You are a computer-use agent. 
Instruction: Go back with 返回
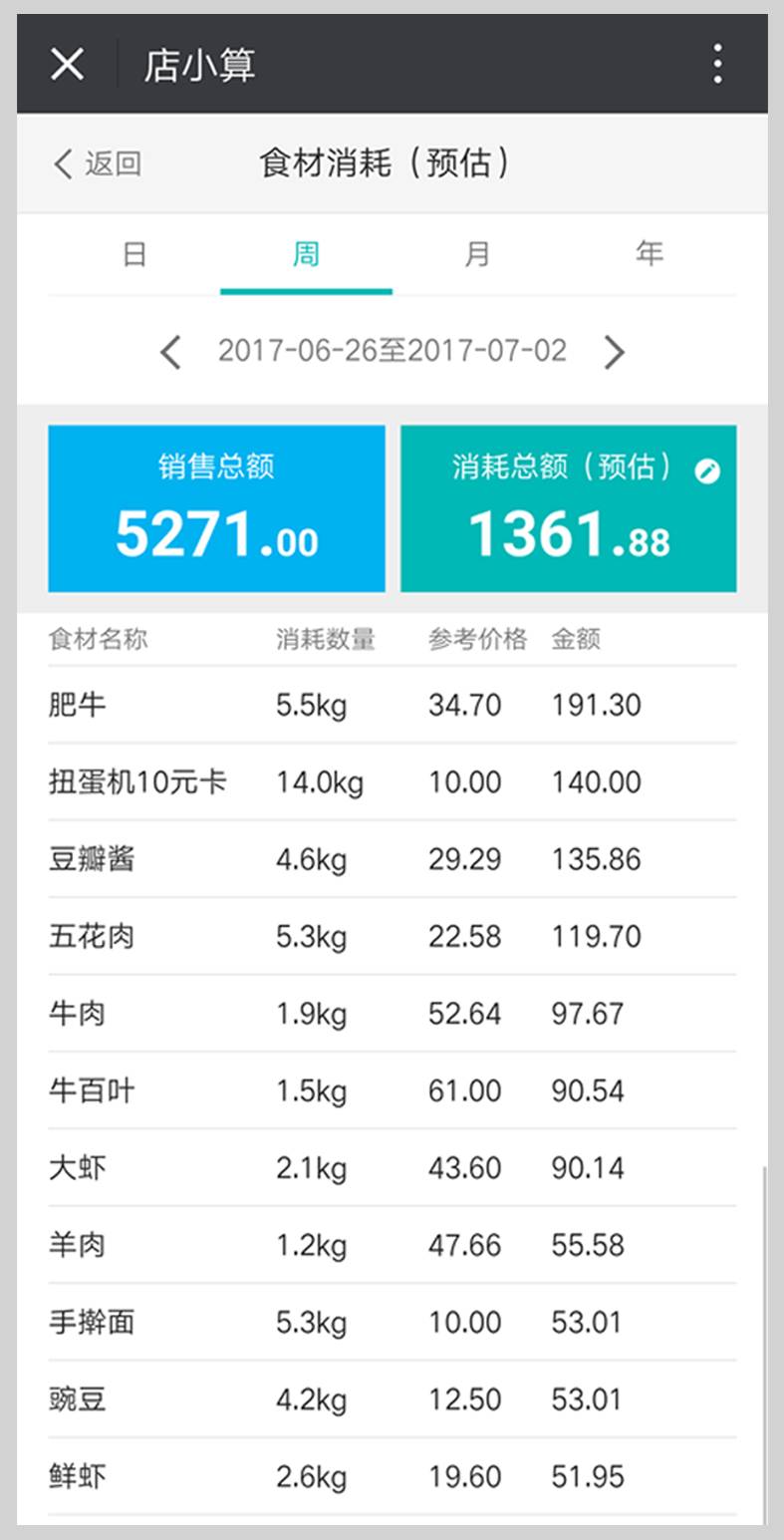click(98, 163)
